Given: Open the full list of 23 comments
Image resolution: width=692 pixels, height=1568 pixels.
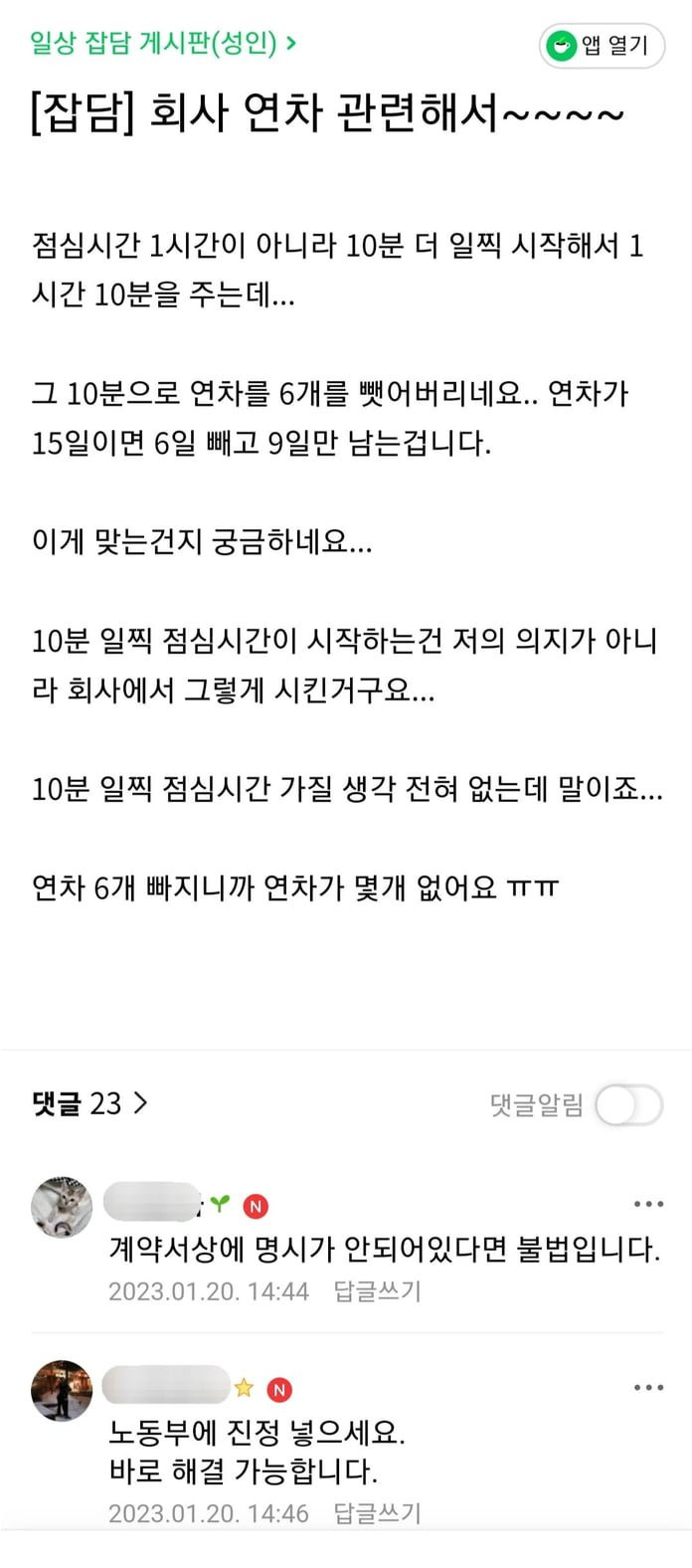Looking at the screenshot, I should [x=90, y=1103].
